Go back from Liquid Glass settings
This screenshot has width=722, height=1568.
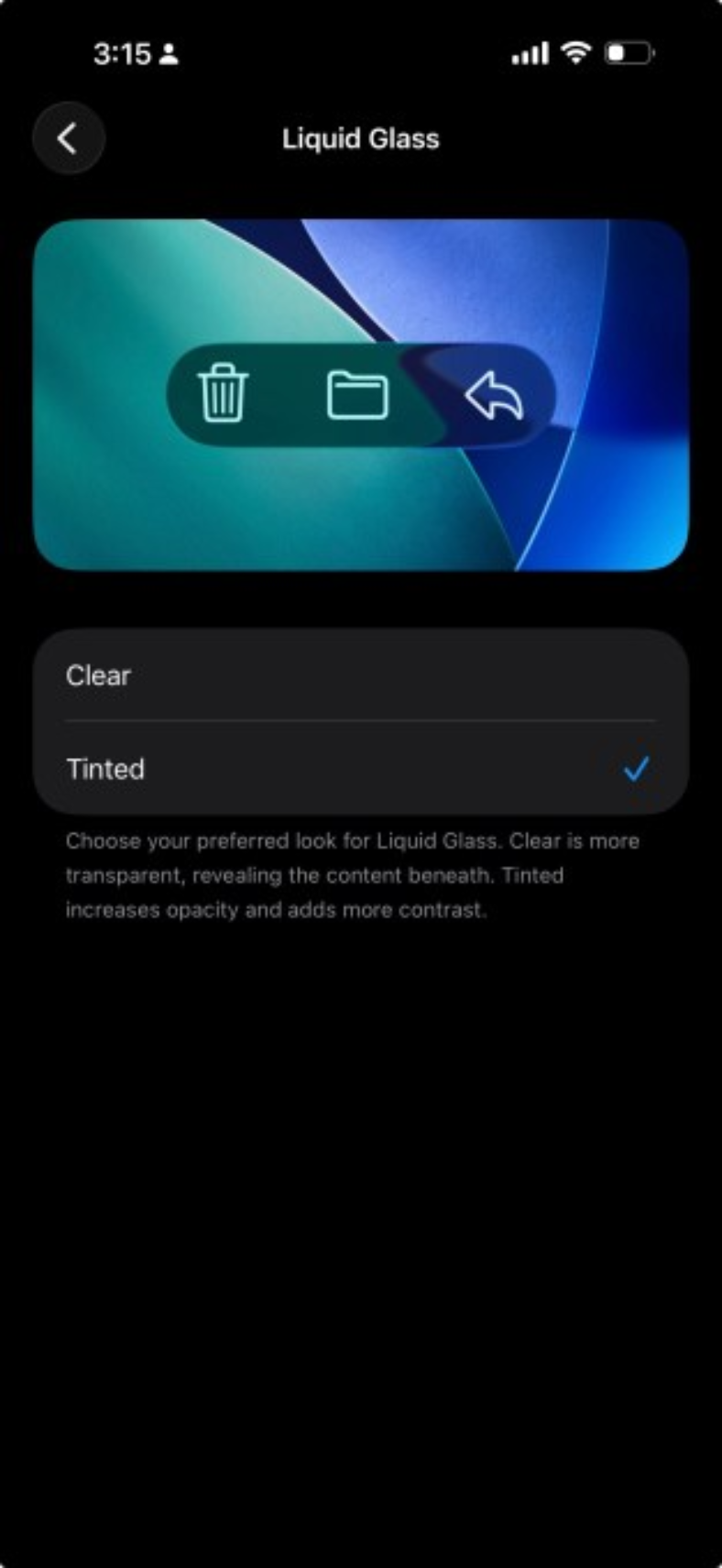(x=68, y=138)
